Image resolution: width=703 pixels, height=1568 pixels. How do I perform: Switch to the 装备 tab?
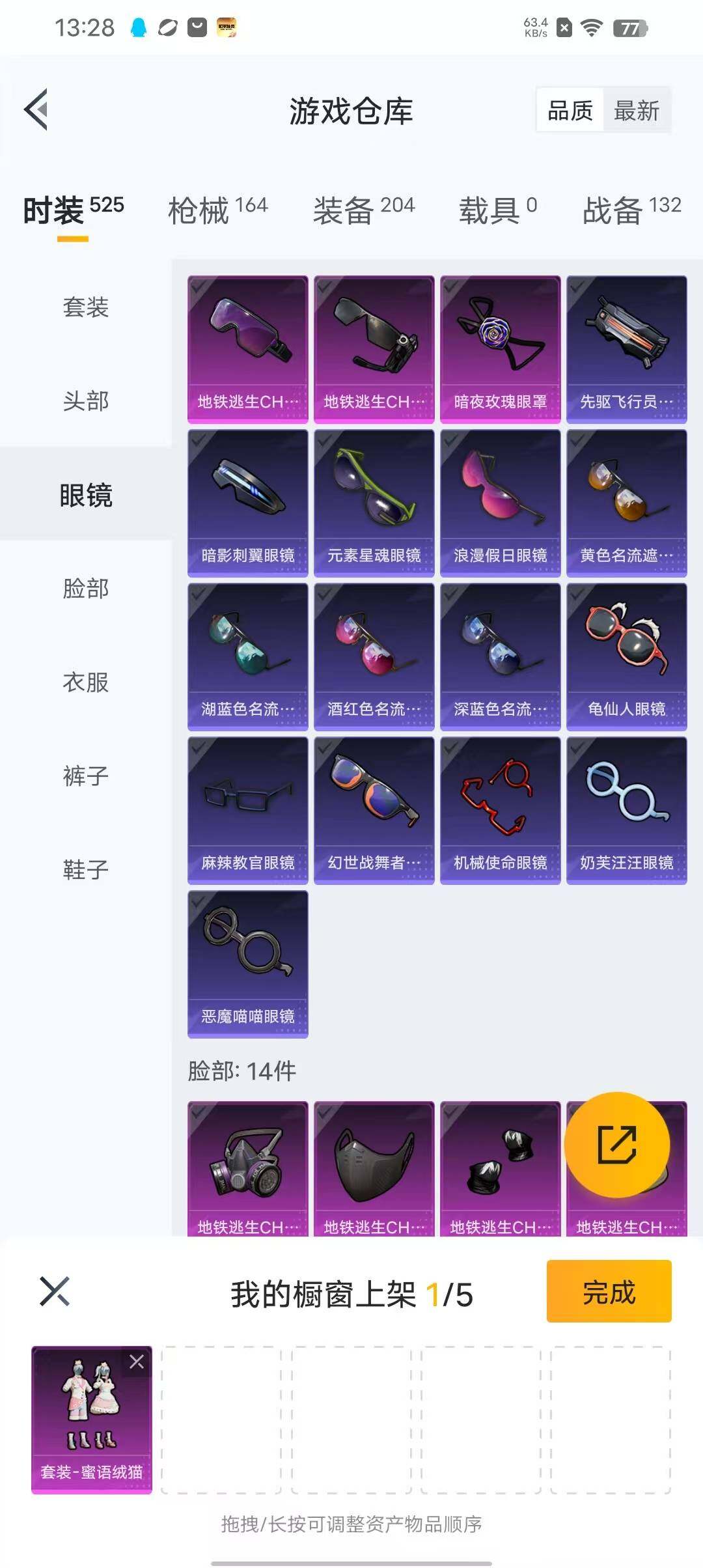pos(363,210)
